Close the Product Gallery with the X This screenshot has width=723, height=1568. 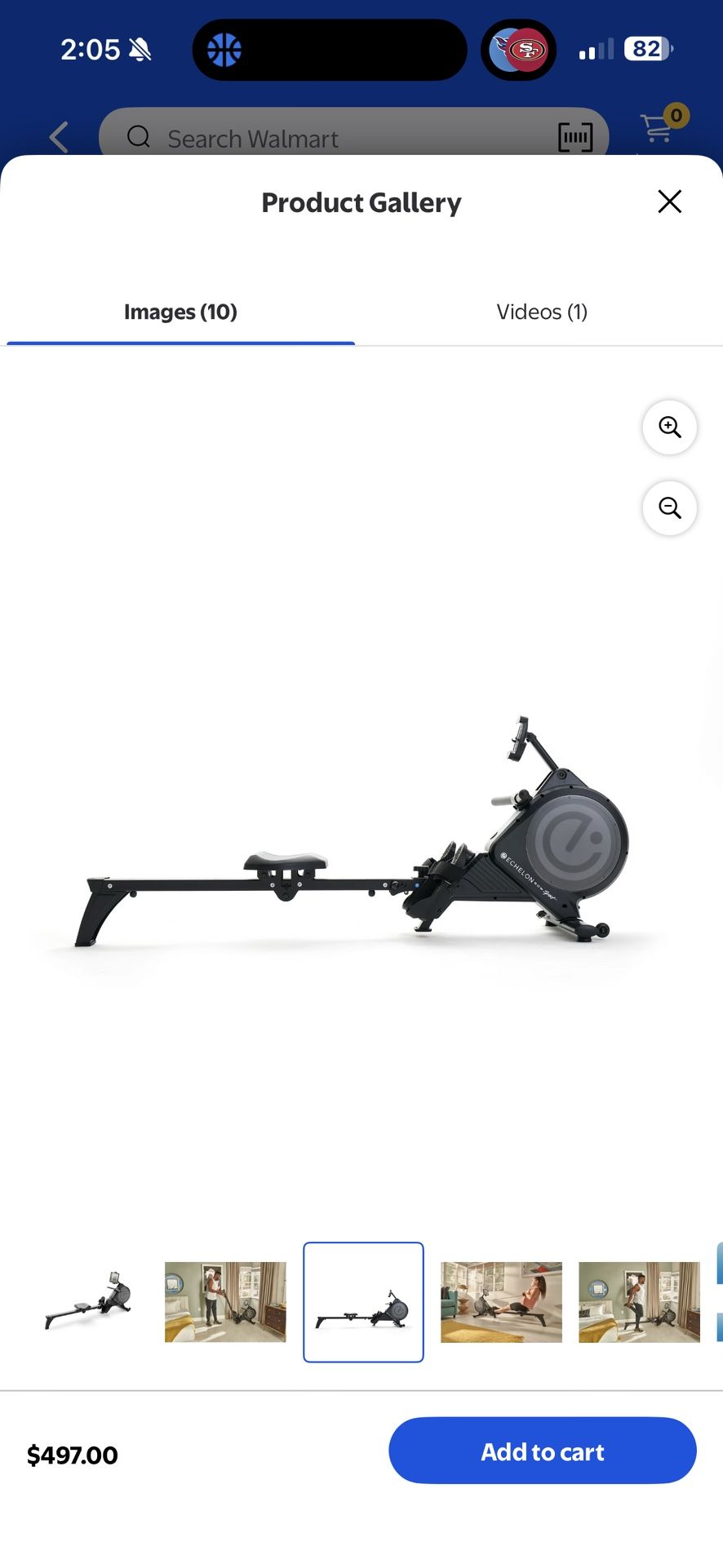click(669, 202)
